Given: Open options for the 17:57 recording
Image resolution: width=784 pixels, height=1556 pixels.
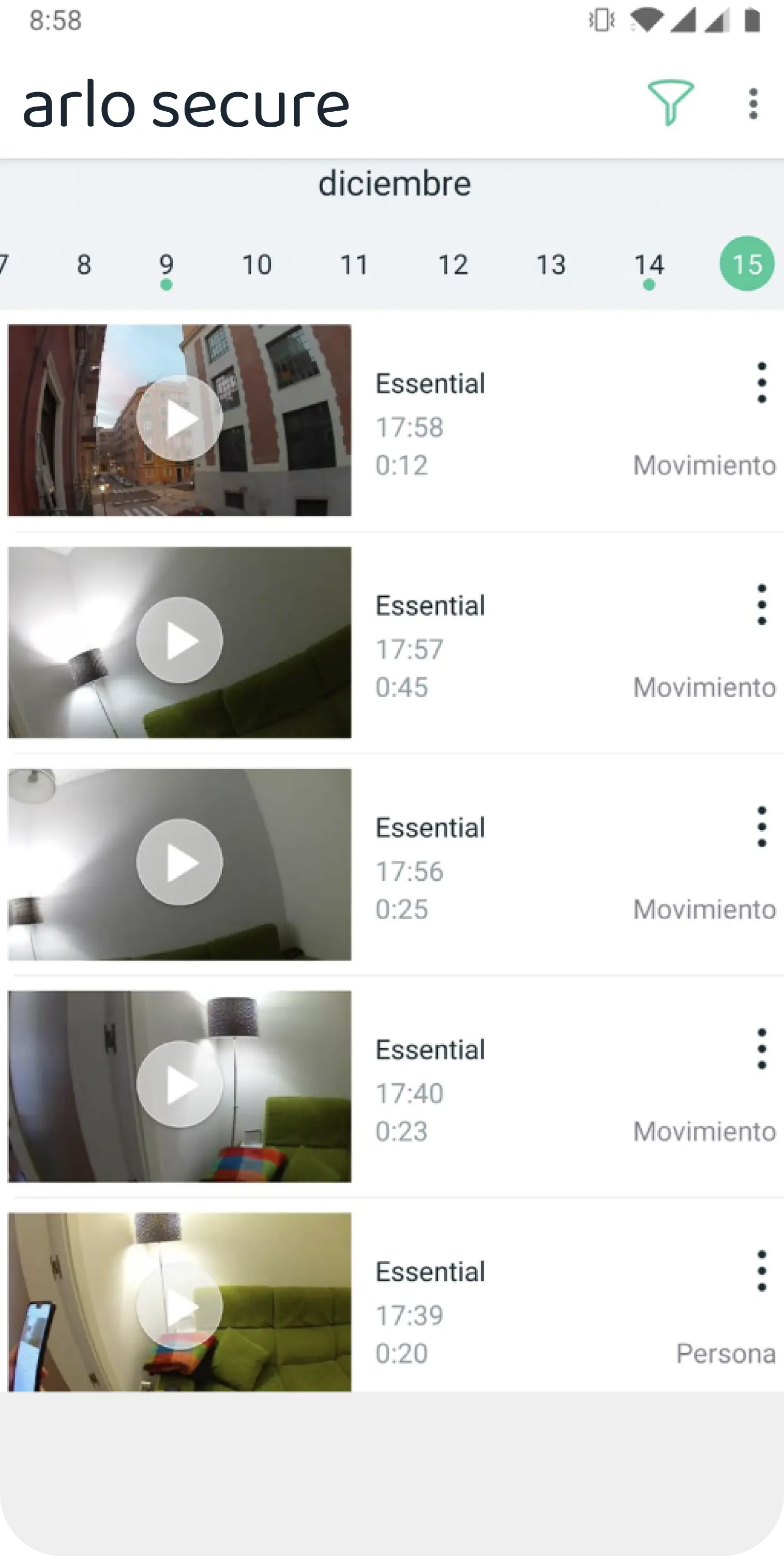Looking at the screenshot, I should pyautogui.click(x=761, y=605).
